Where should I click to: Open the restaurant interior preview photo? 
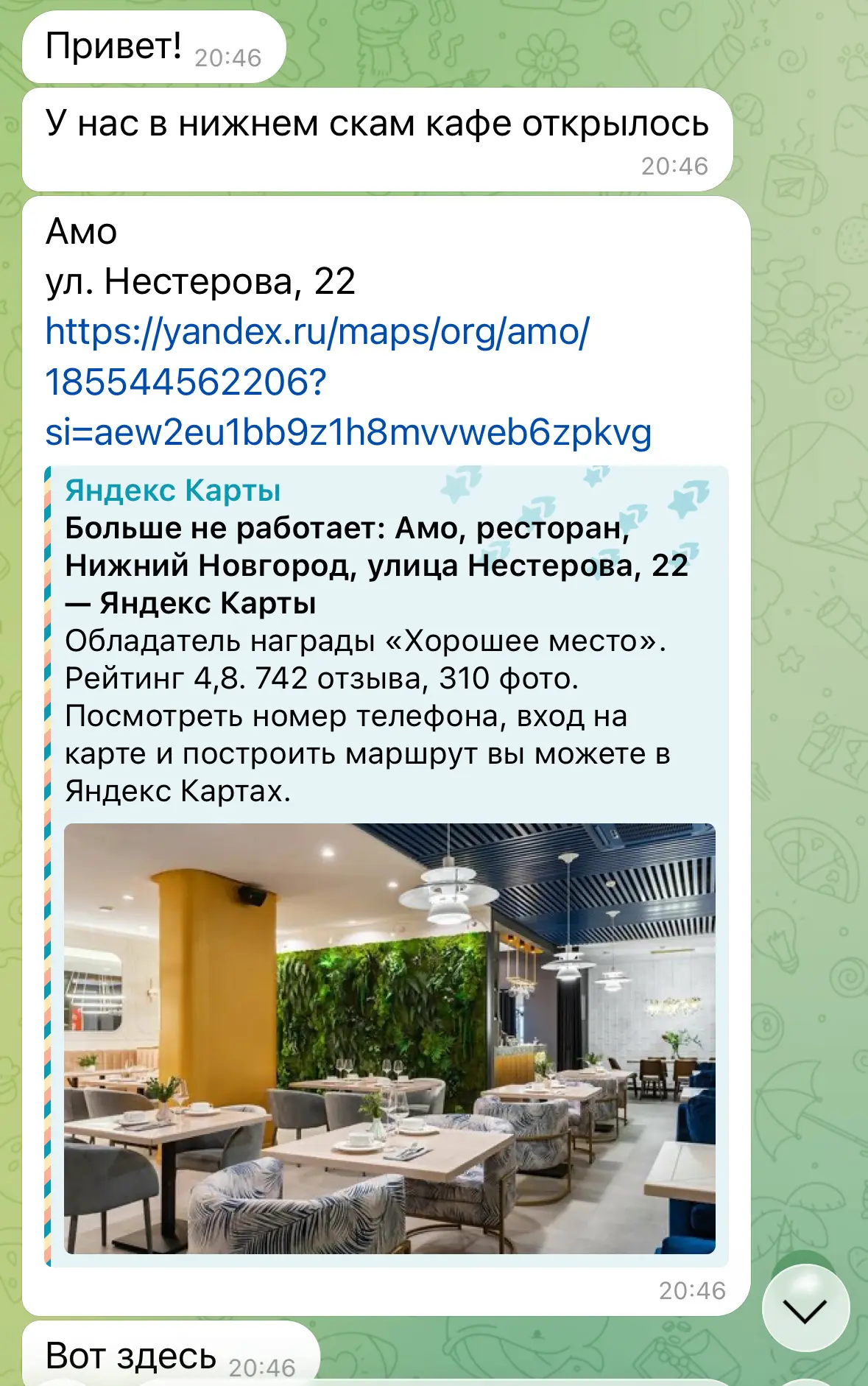(389, 1038)
